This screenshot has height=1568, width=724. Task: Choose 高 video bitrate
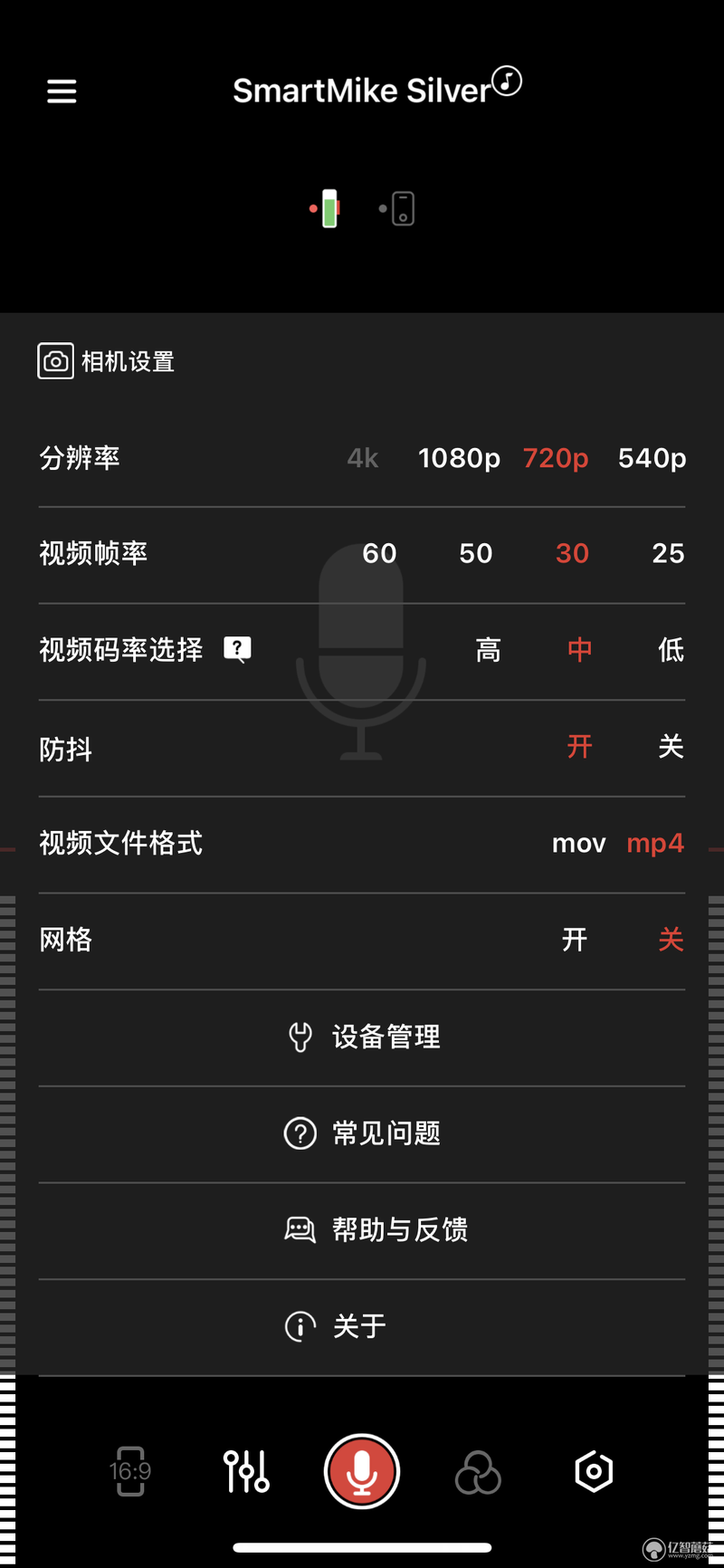click(488, 649)
